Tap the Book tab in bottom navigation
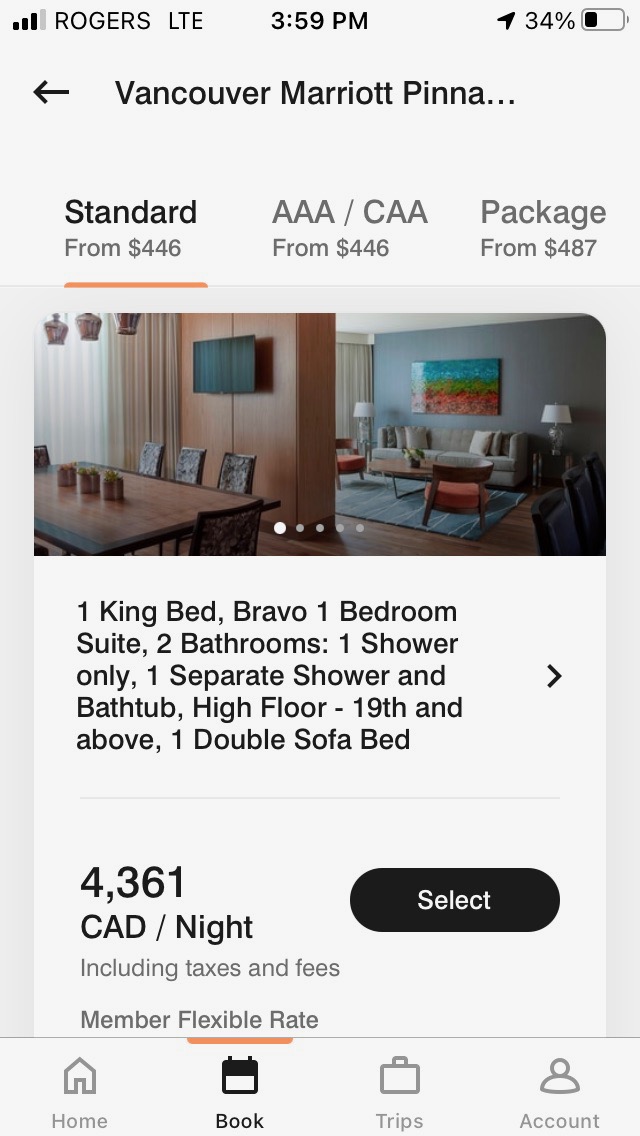Screen dimensions: 640x1136 [x=240, y=1090]
